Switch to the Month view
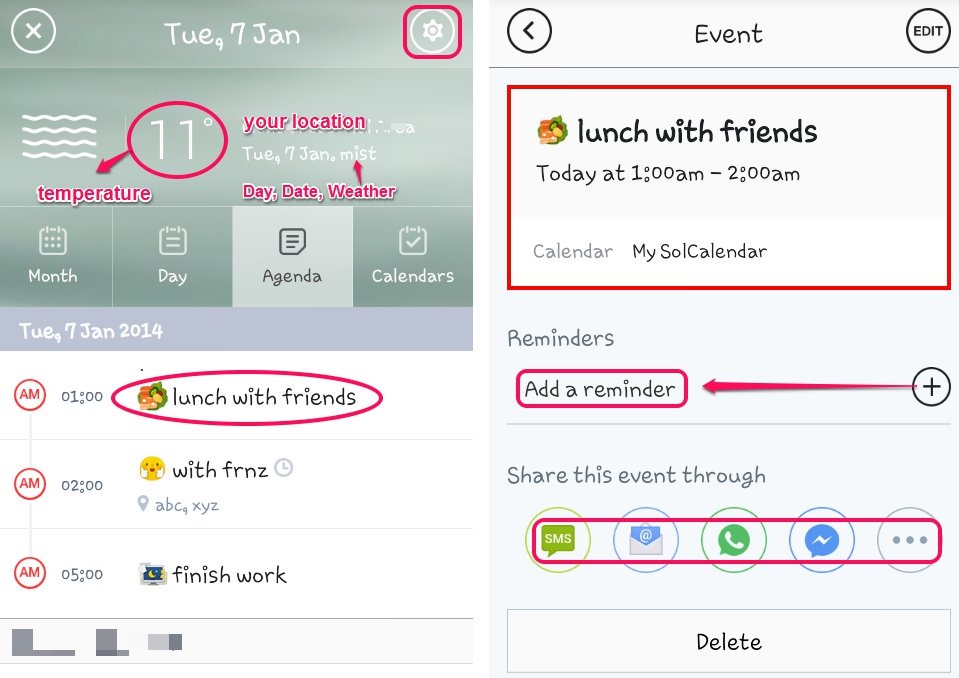 [x=53, y=256]
